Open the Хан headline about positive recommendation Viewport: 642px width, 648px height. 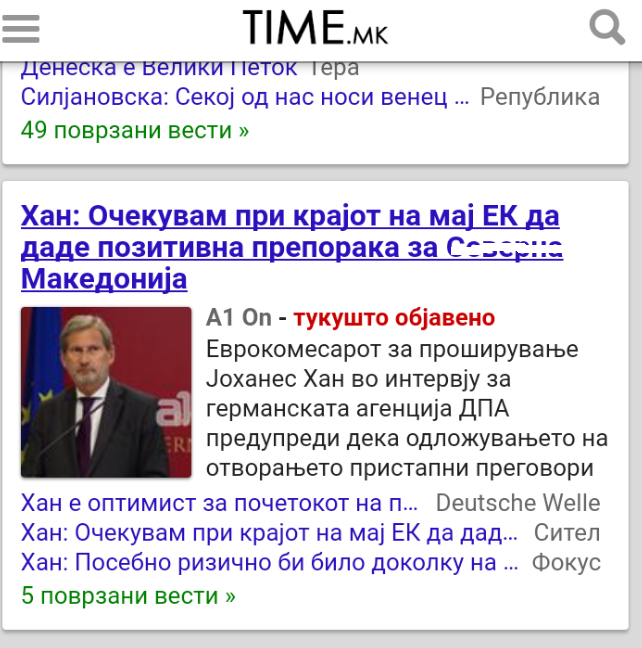coord(290,246)
